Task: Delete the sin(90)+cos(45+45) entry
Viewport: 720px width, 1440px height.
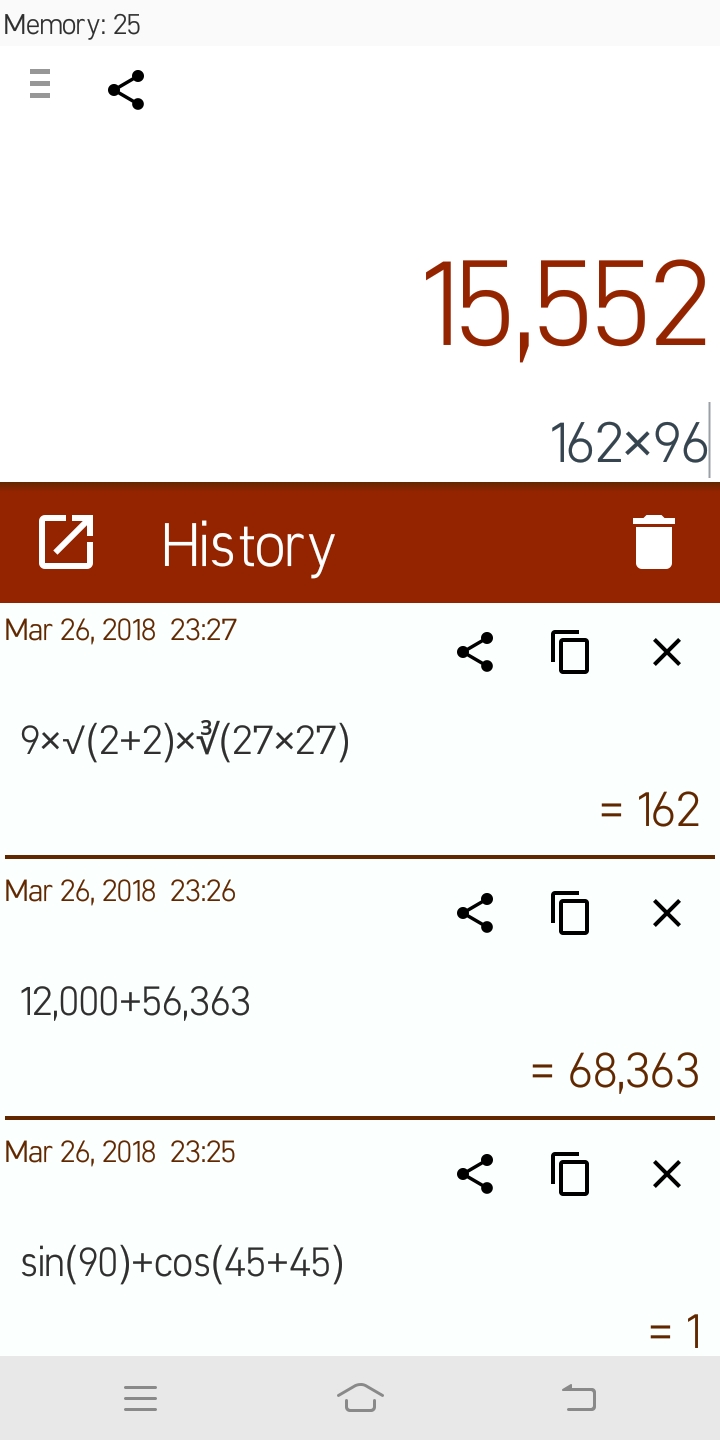Action: [x=666, y=1174]
